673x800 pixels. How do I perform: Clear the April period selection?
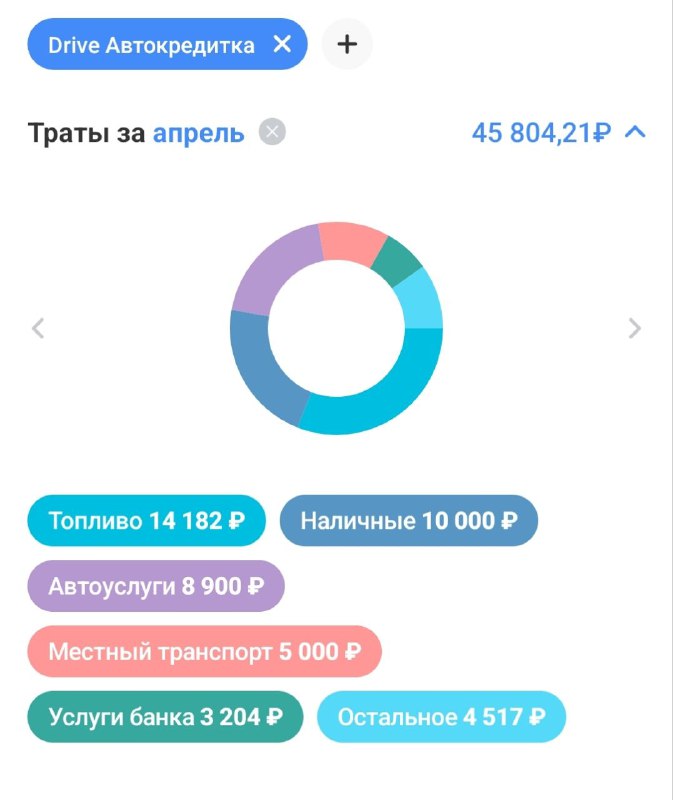[x=272, y=132]
